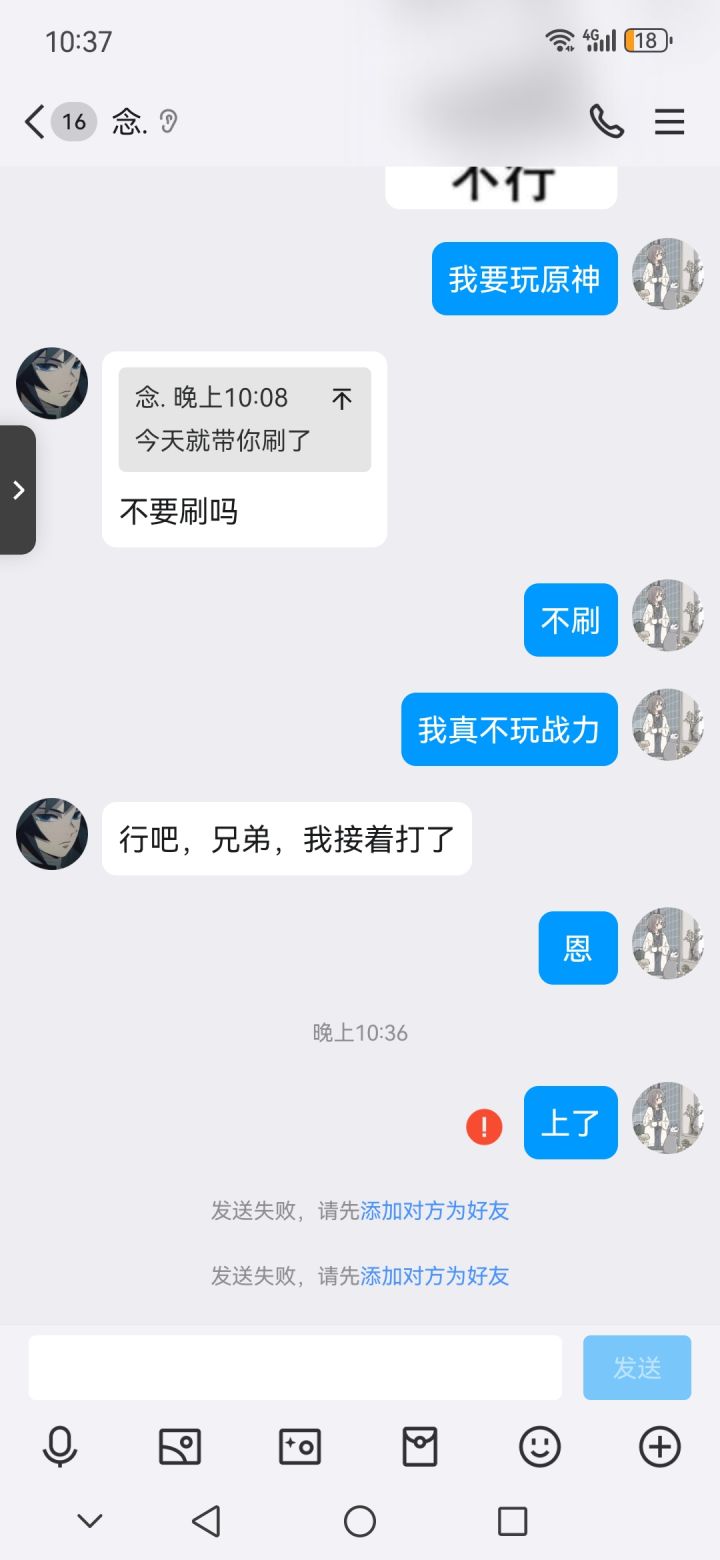
Task: Open the camera icon in the chat bar
Action: 299,1445
